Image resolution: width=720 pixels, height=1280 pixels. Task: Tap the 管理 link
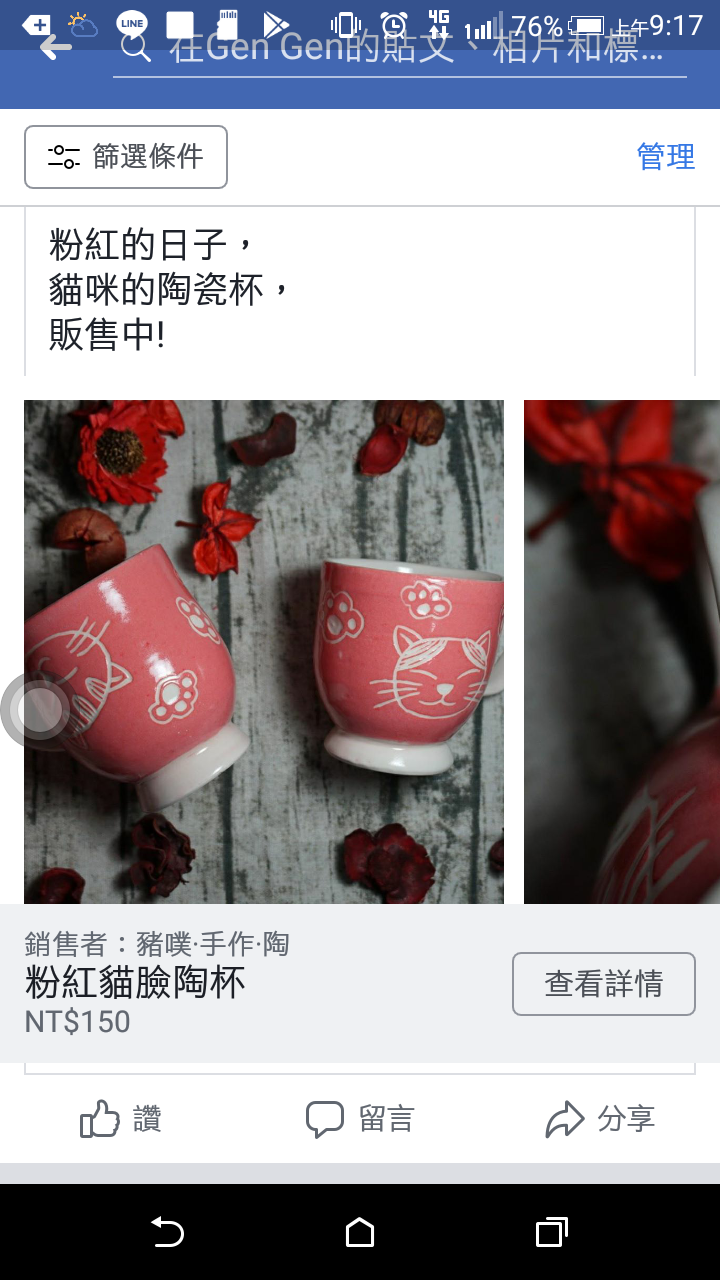click(x=665, y=157)
